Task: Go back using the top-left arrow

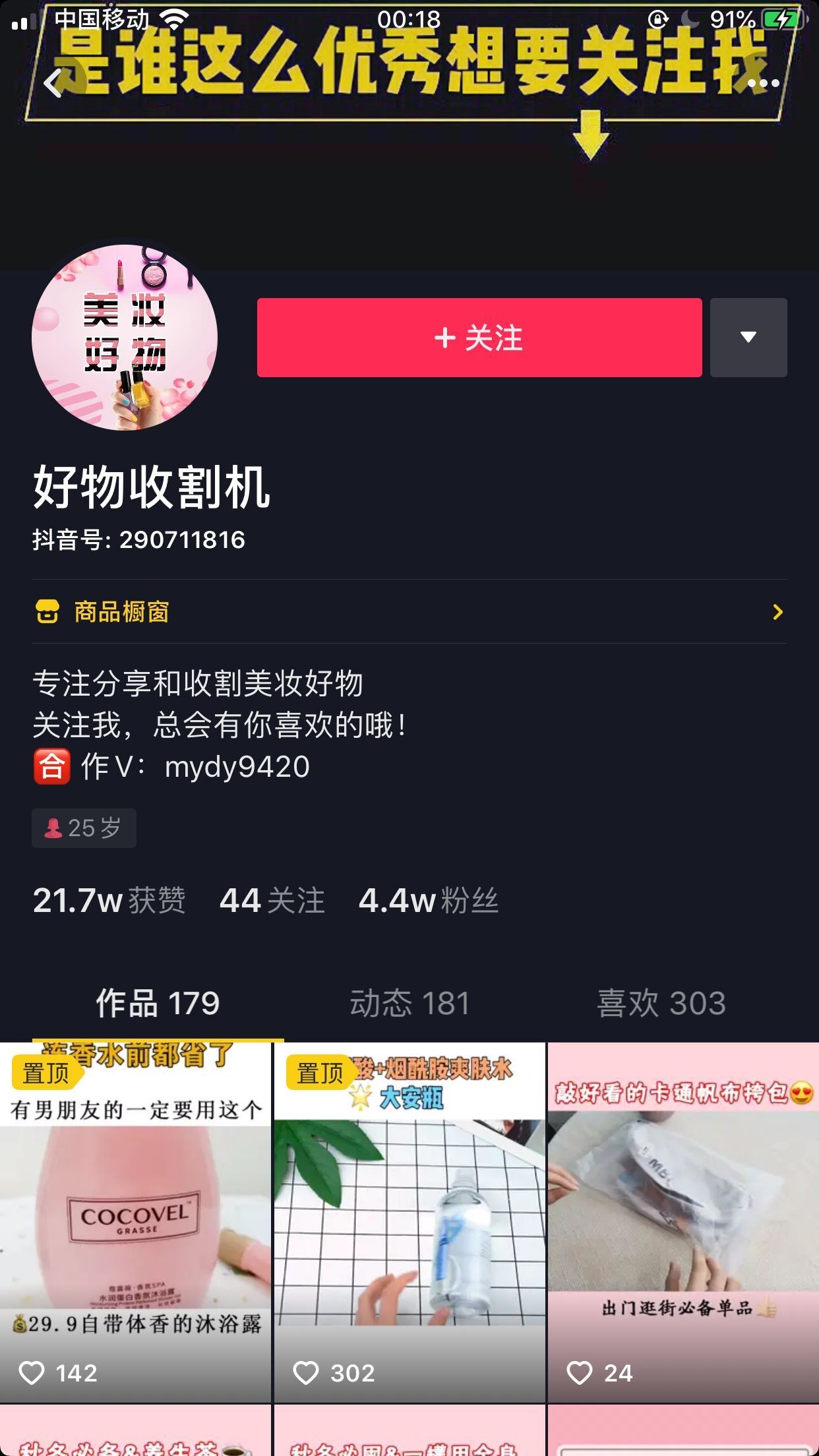Action: pyautogui.click(x=54, y=84)
